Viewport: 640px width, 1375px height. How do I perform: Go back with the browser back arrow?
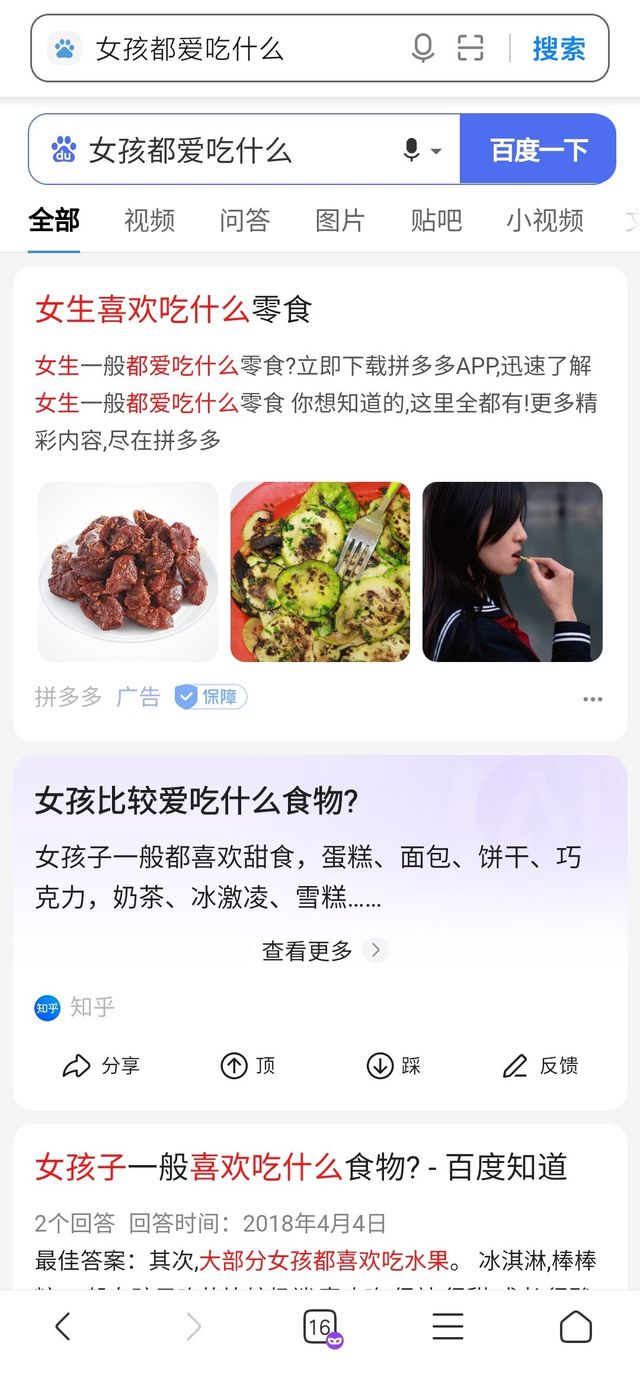(x=62, y=1327)
